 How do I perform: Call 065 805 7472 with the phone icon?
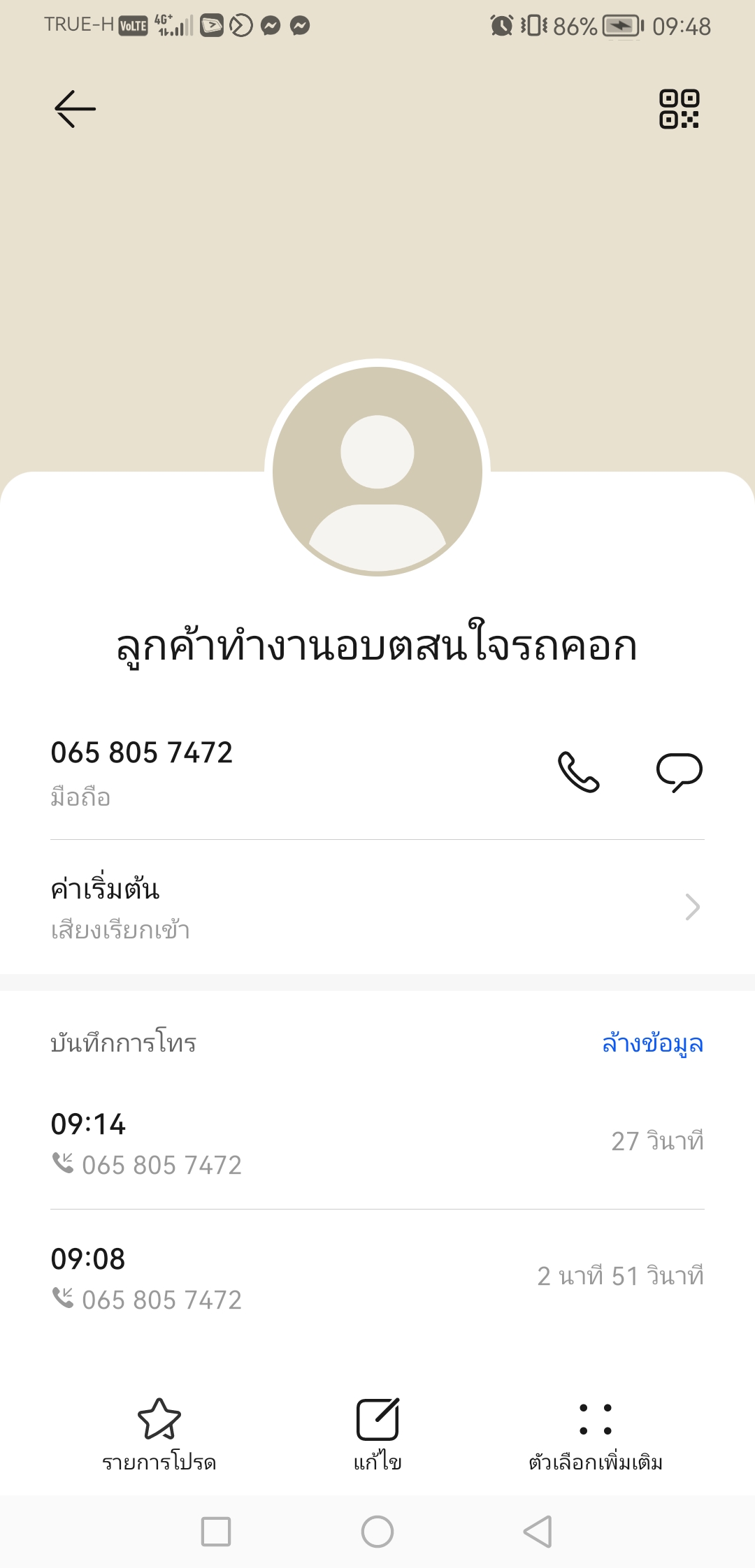click(578, 772)
